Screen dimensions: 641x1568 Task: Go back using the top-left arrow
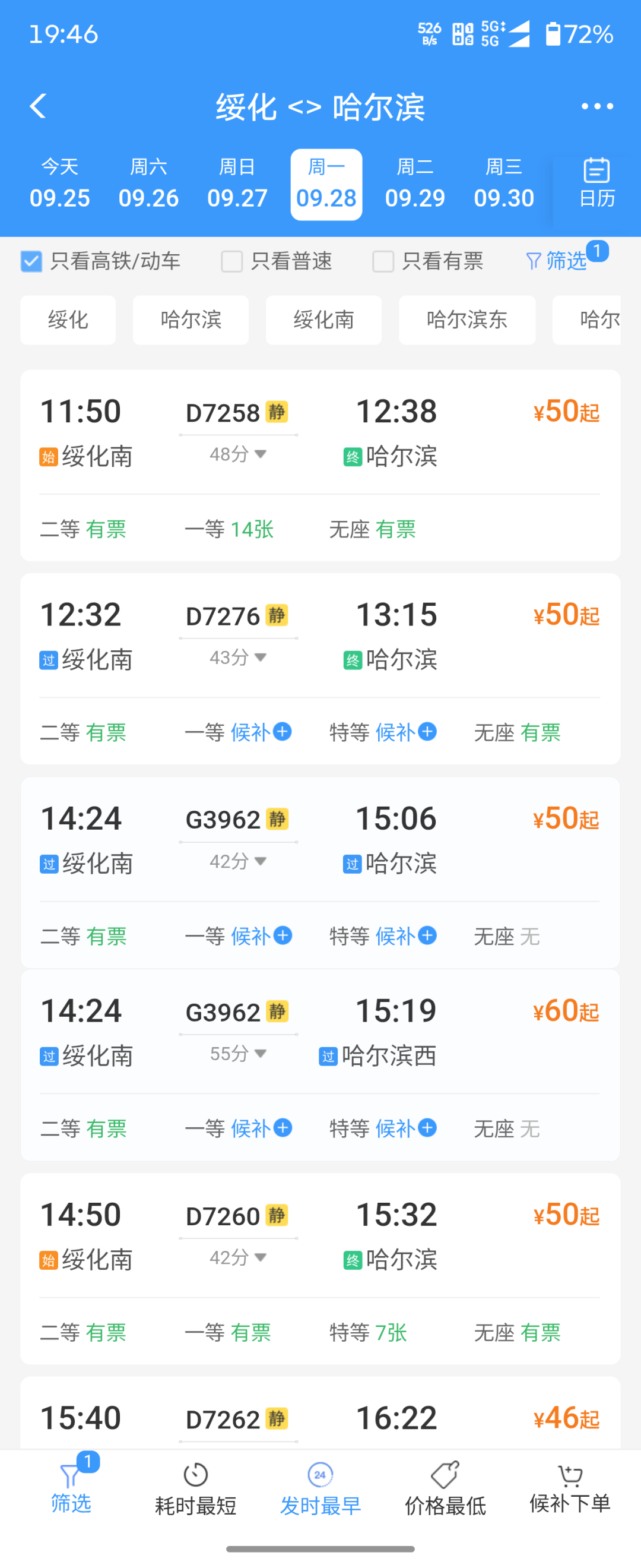[x=39, y=106]
